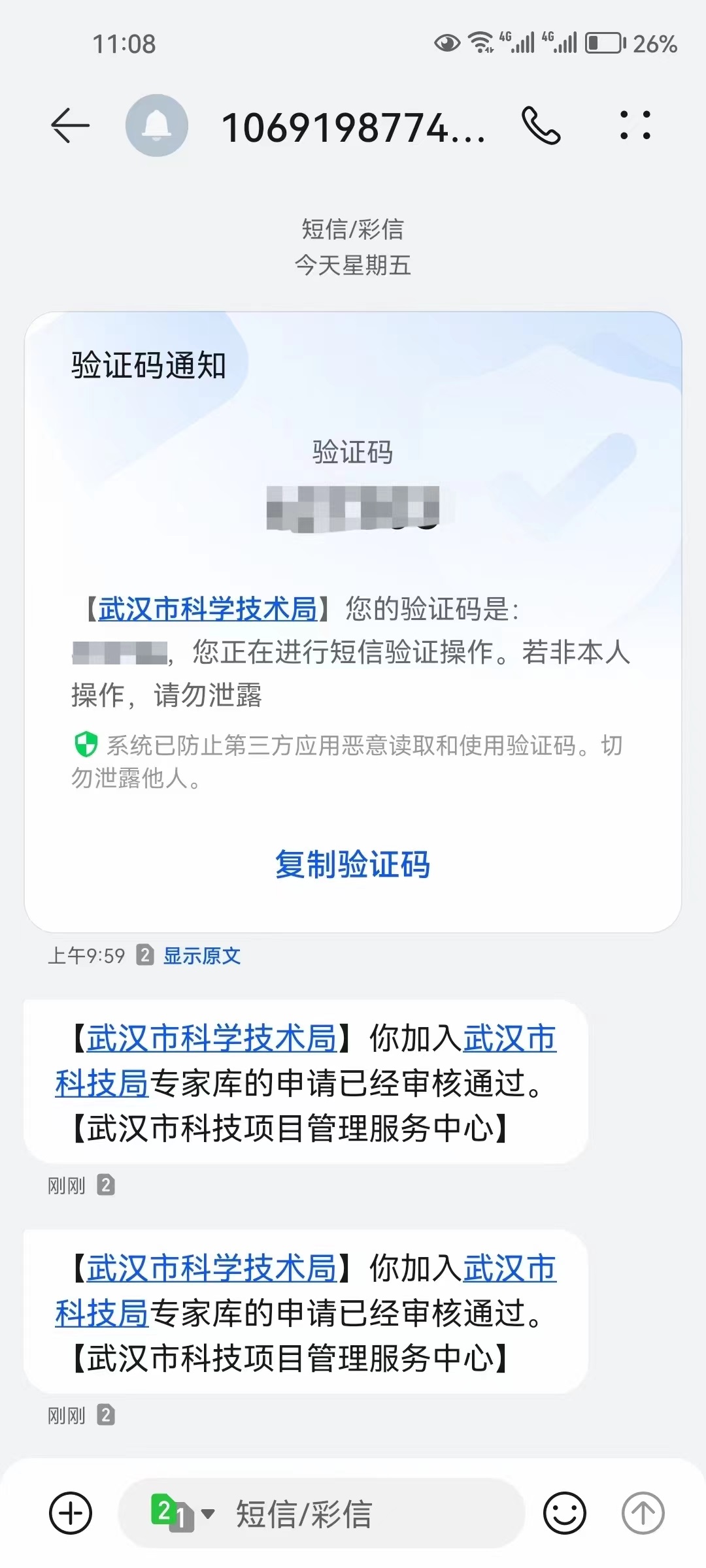
Task: Call the sender via phone icon
Action: coord(541,125)
